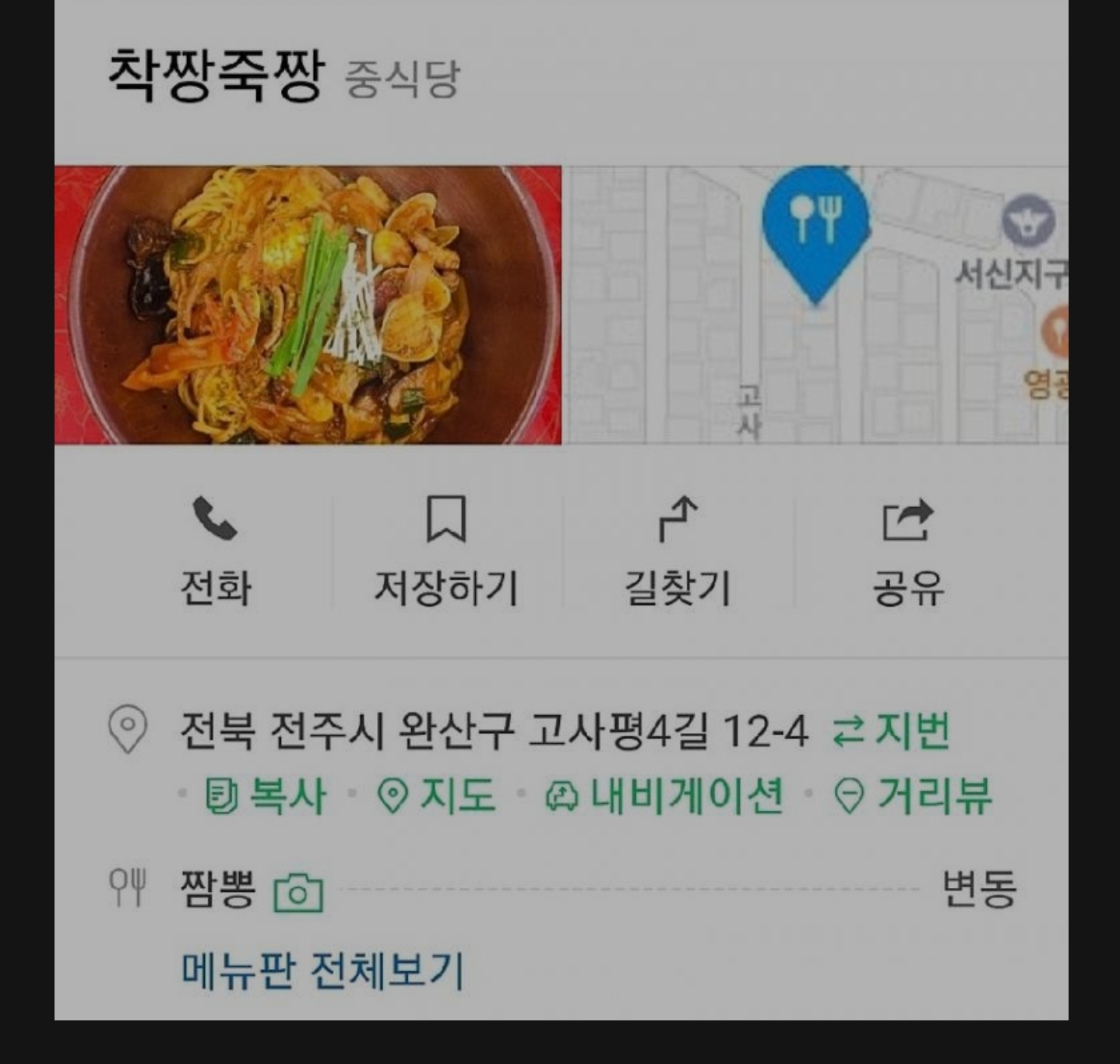The width and height of the screenshot is (1120, 1064).
Task: Launch 내비게이션 for this address
Action: pos(664,796)
